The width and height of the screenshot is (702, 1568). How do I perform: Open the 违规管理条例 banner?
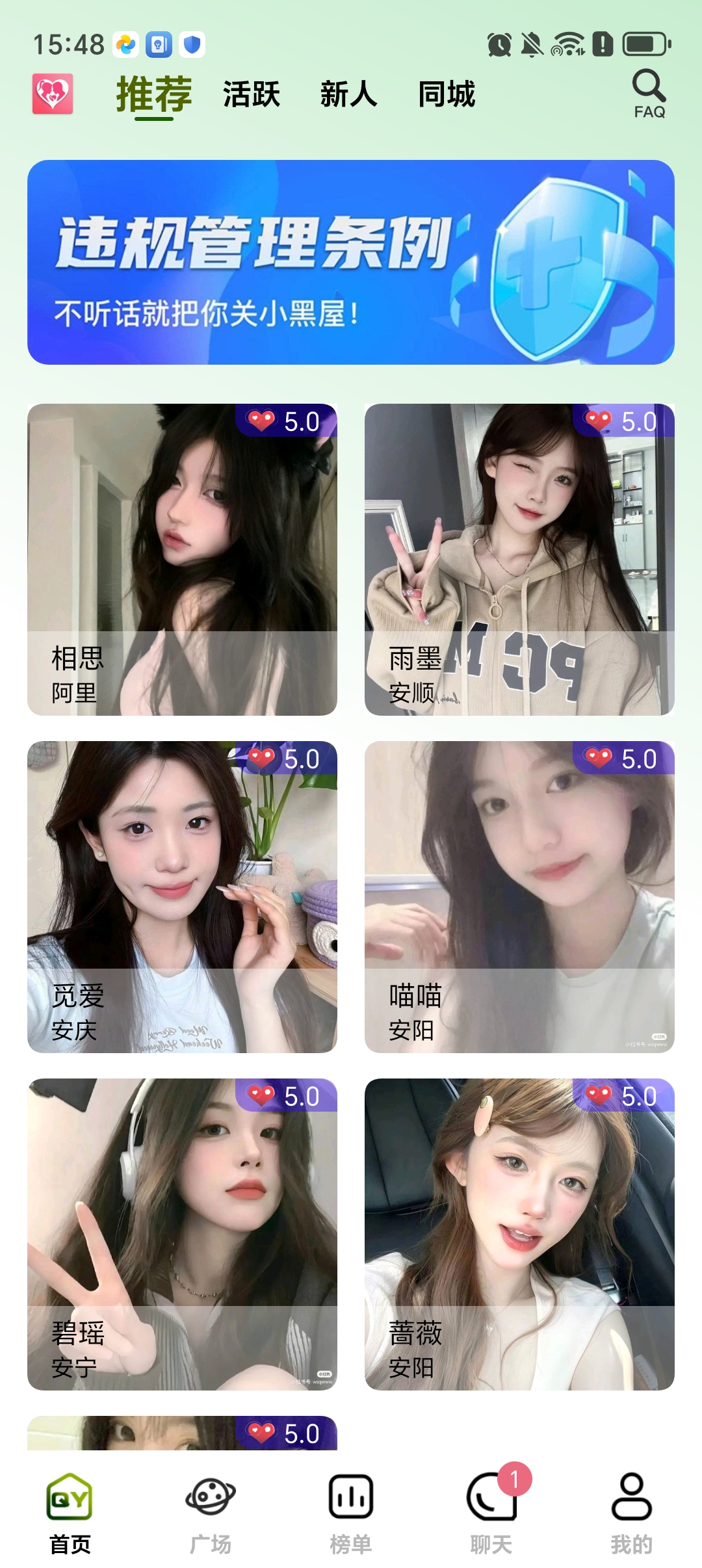[x=351, y=262]
